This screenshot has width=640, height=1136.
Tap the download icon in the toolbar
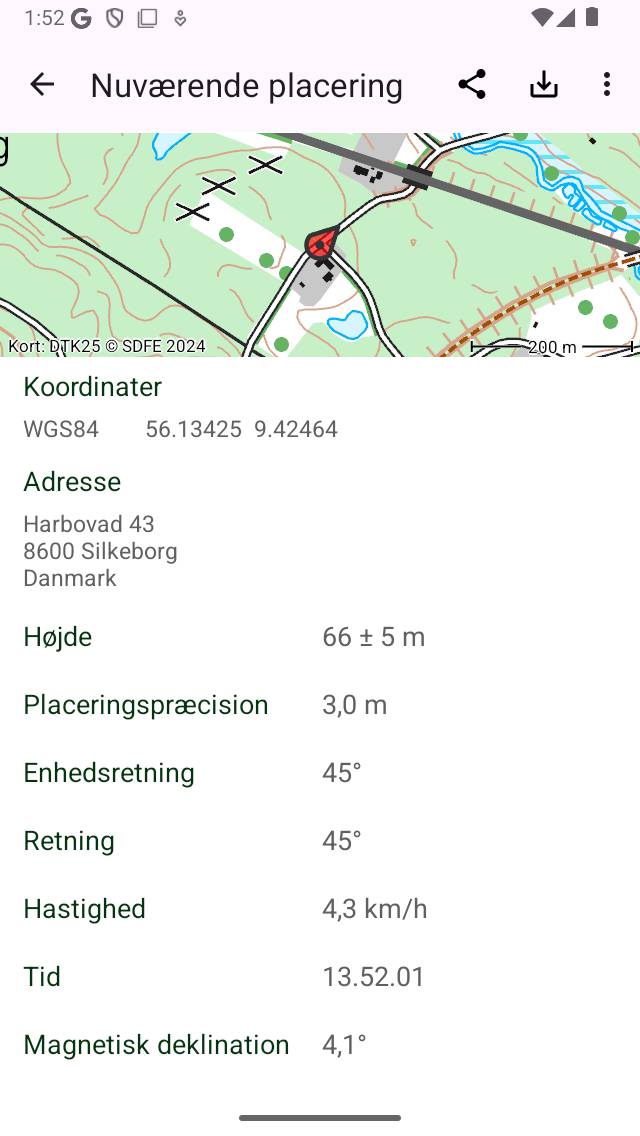pyautogui.click(x=544, y=85)
